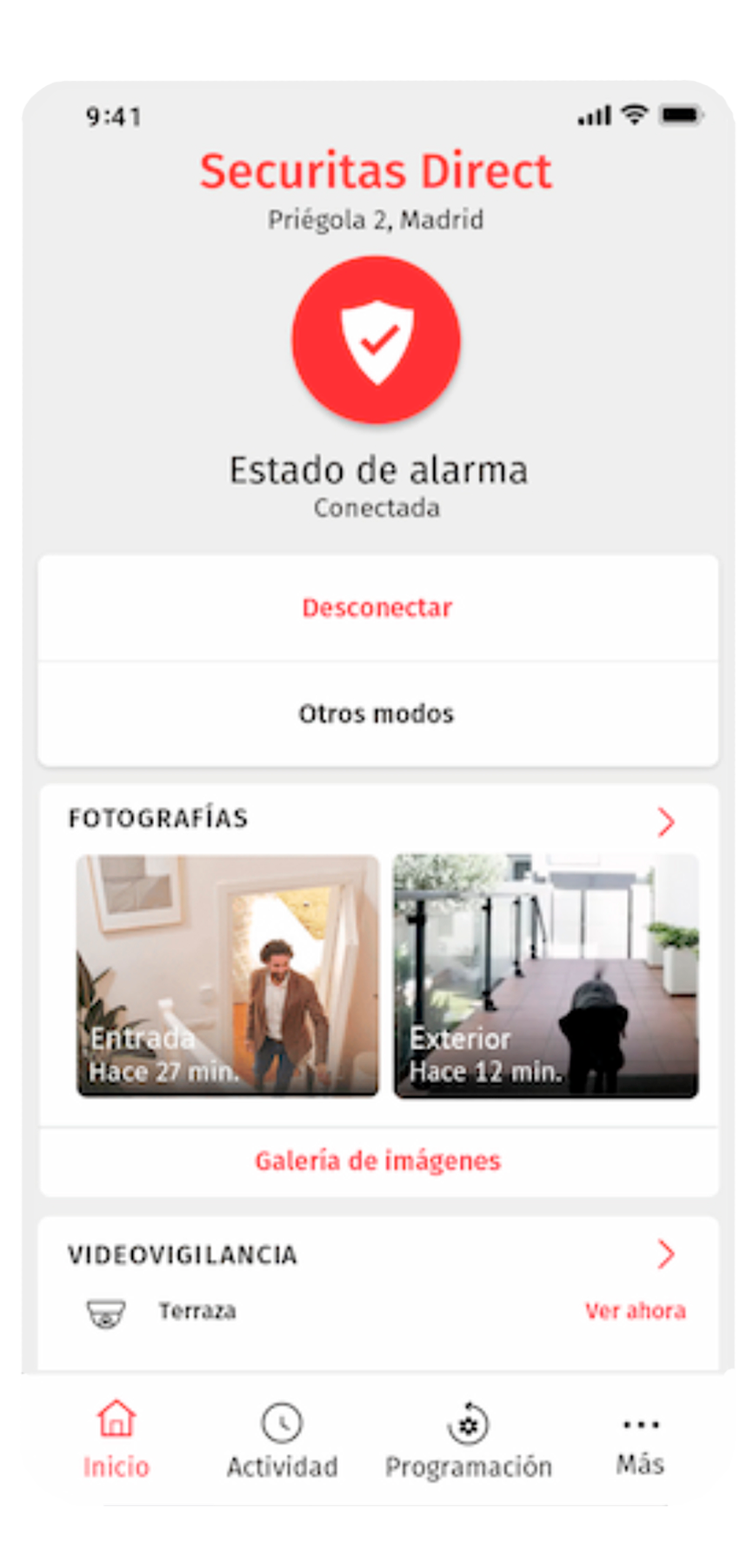Click the Terraza camera icon

tap(104, 1313)
